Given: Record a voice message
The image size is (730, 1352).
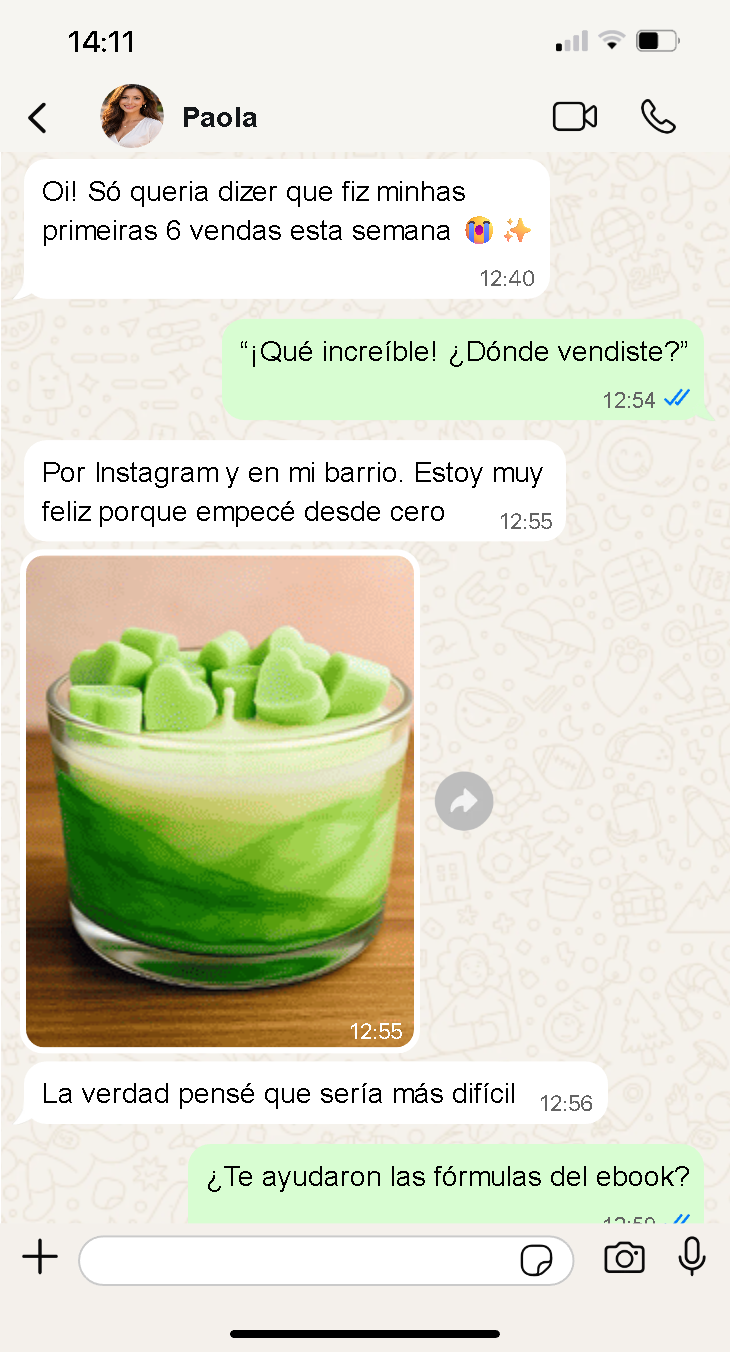Looking at the screenshot, I should tap(692, 1257).
